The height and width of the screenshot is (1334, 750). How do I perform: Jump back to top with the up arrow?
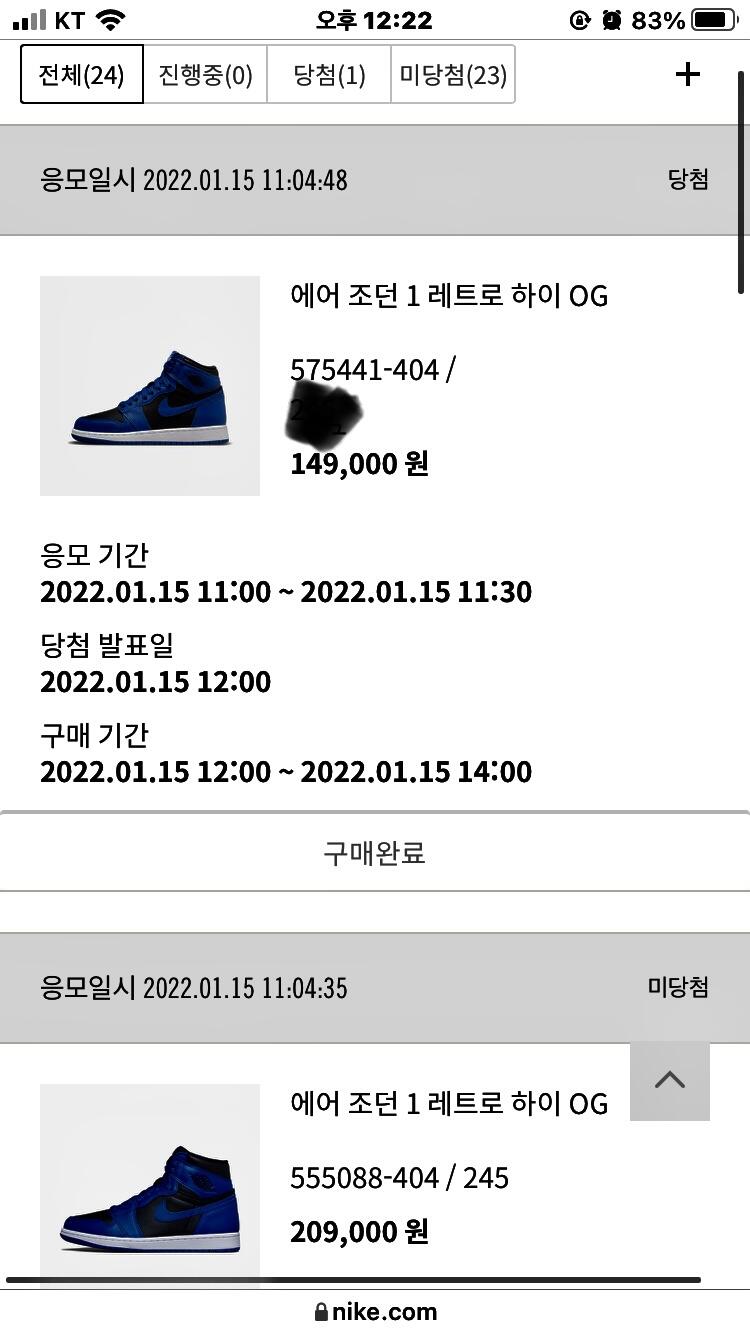click(670, 1081)
